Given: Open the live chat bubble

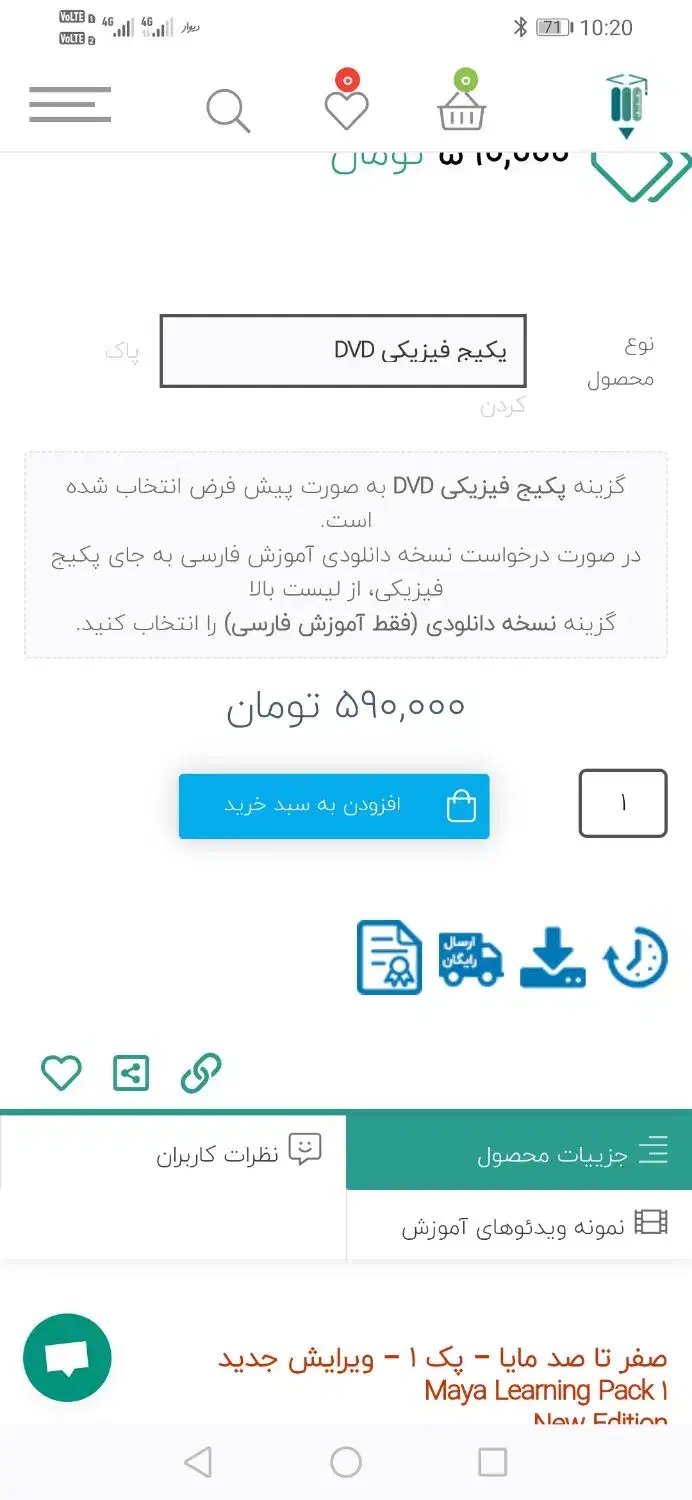Looking at the screenshot, I should click(67, 1358).
